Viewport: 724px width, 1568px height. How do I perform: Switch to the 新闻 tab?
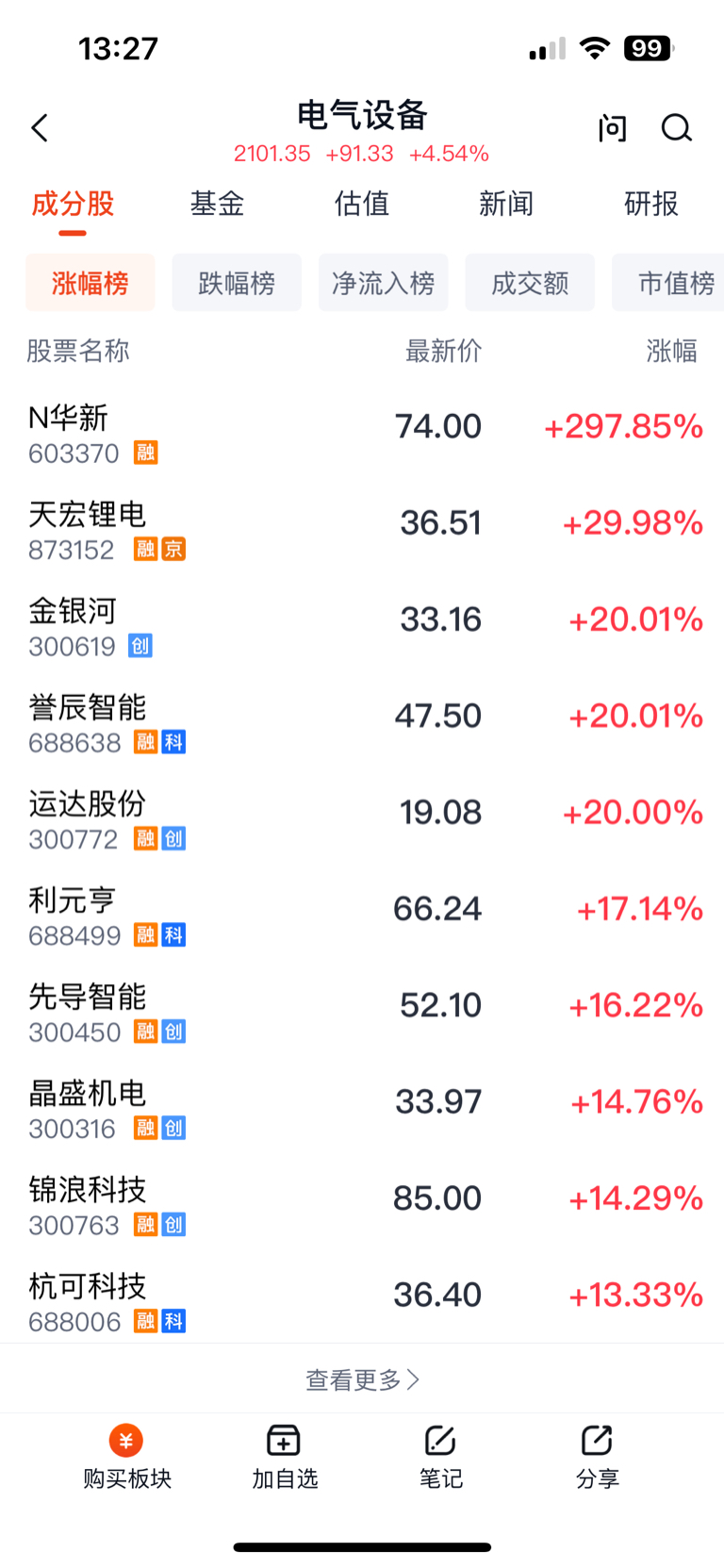click(506, 204)
